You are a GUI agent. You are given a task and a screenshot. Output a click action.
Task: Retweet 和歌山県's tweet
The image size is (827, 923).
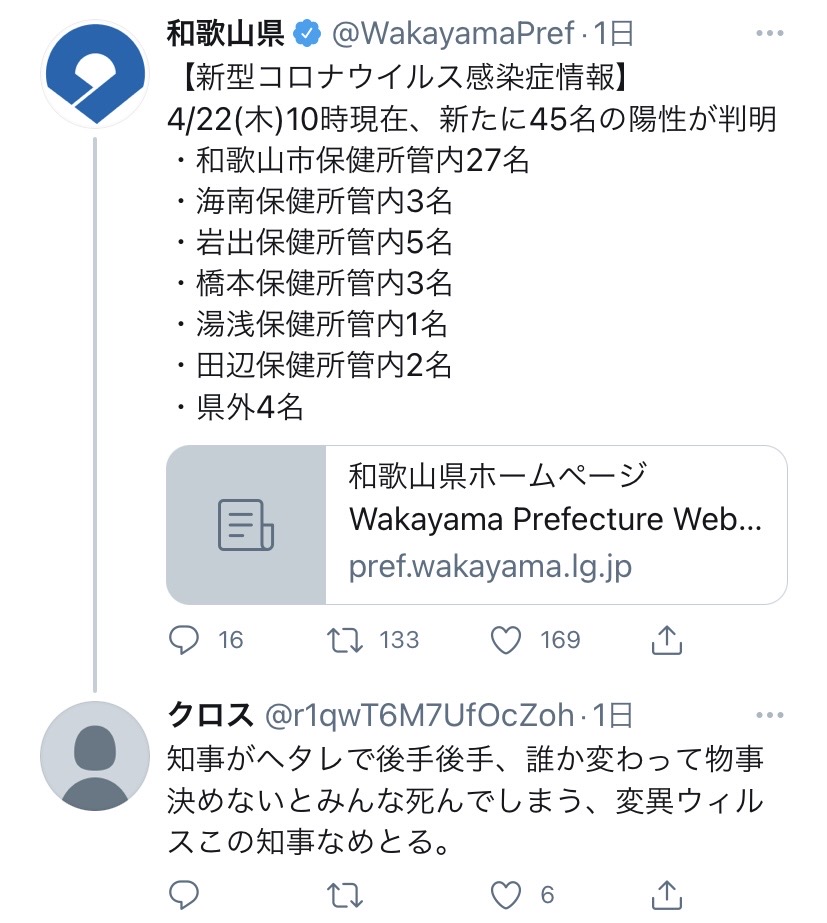[x=346, y=640]
